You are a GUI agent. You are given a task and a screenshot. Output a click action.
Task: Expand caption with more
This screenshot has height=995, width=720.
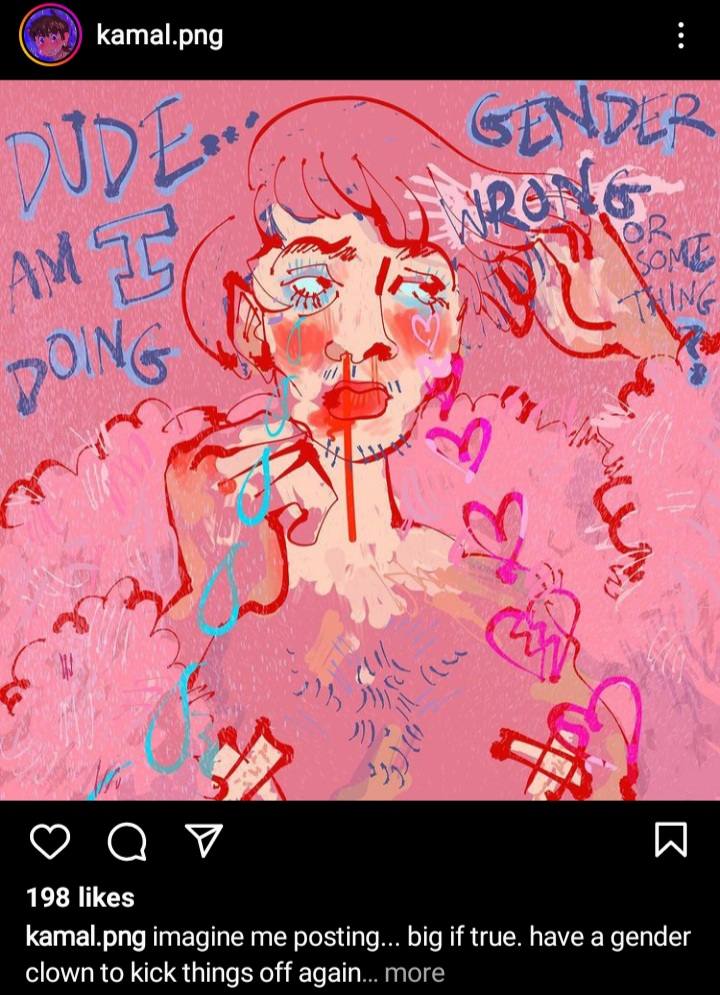415,972
